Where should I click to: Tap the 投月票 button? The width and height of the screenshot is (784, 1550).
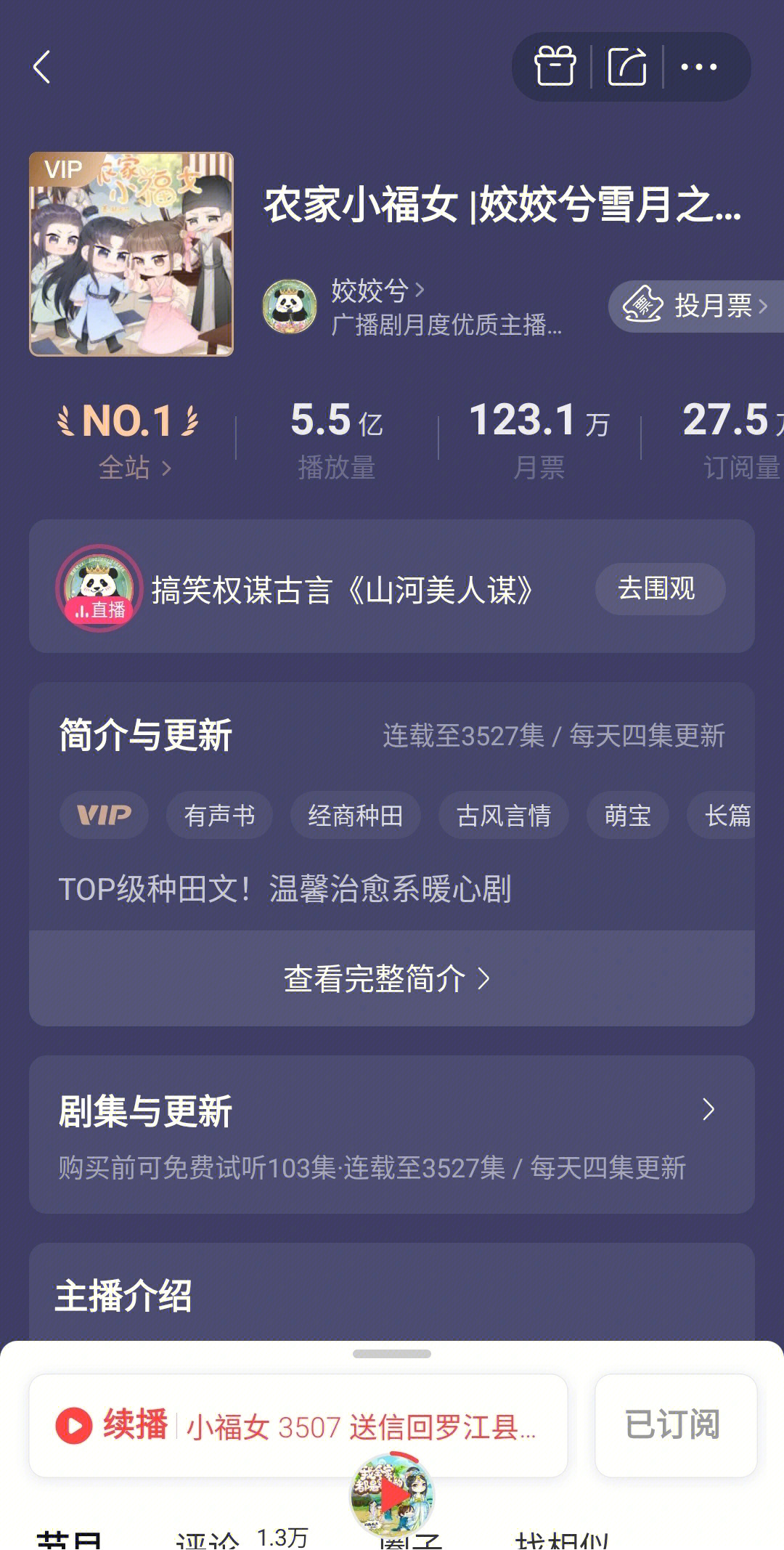[695, 306]
